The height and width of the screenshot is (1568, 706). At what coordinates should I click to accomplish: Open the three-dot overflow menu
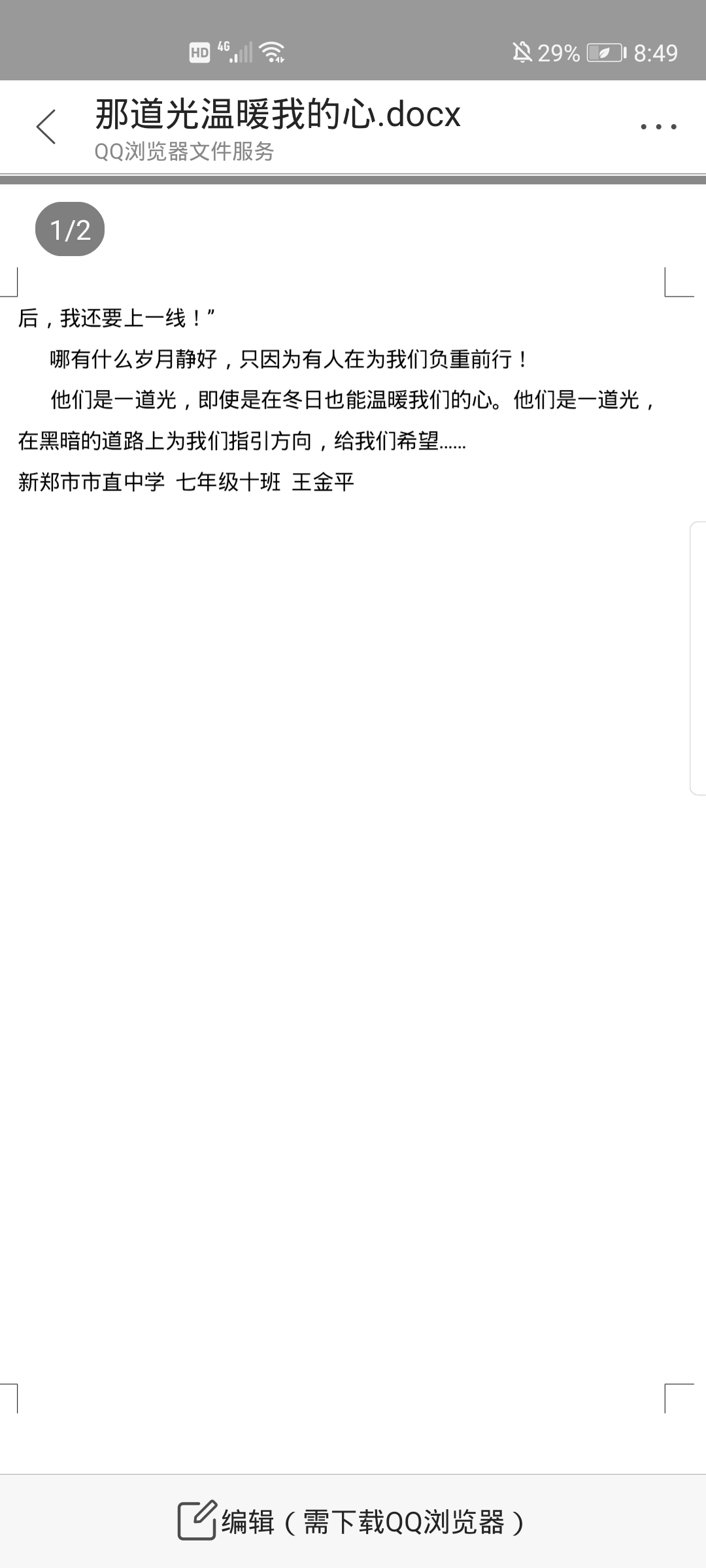click(658, 126)
